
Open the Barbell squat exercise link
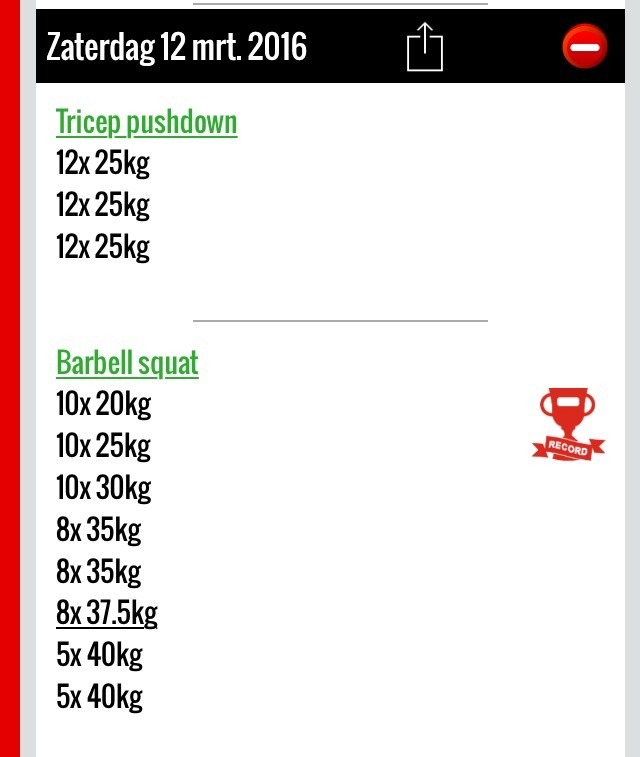[127, 363]
